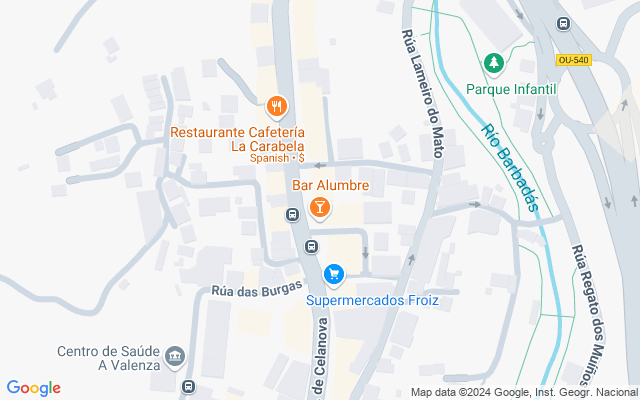The image size is (640, 400).
Task: Open Centro de Saúde A Valenza marker
Action: coord(175,357)
